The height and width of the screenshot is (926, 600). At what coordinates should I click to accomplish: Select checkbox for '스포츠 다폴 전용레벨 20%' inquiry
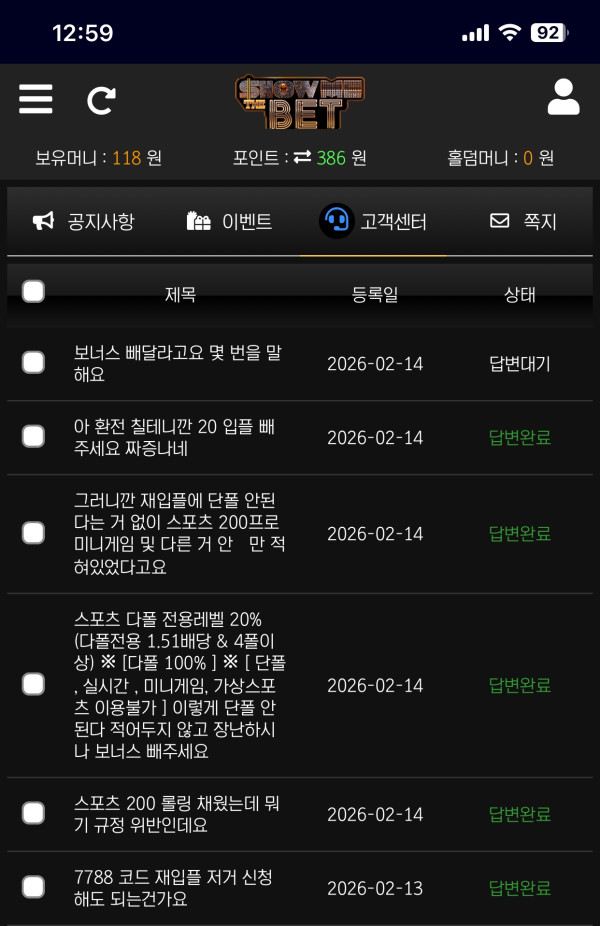coord(33,684)
